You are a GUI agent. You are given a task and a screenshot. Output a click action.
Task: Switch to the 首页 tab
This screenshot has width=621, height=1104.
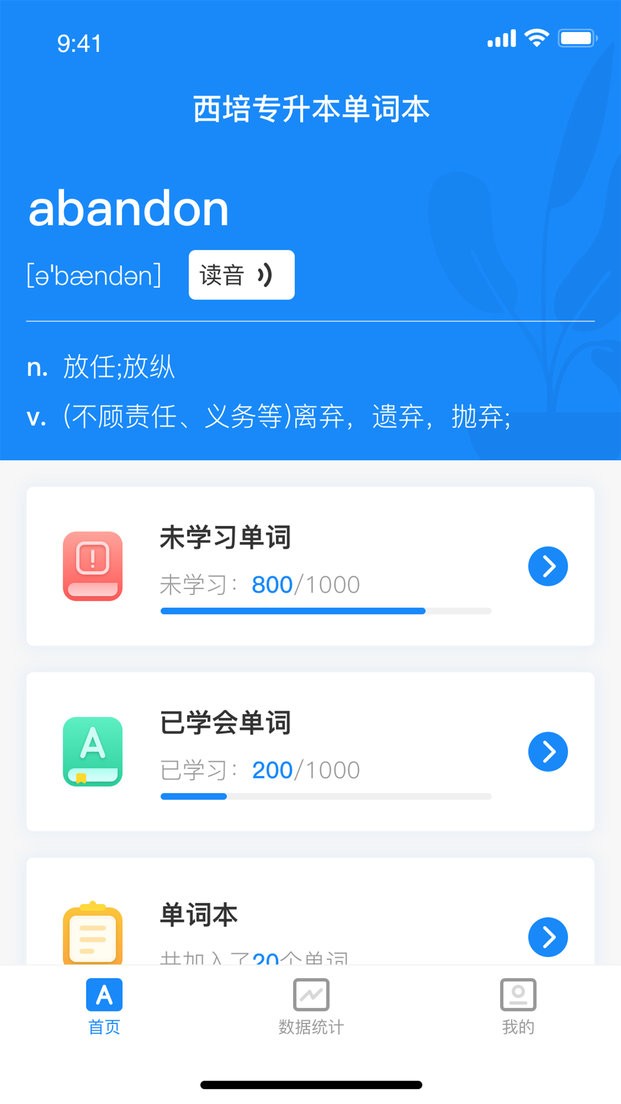[x=104, y=1006]
